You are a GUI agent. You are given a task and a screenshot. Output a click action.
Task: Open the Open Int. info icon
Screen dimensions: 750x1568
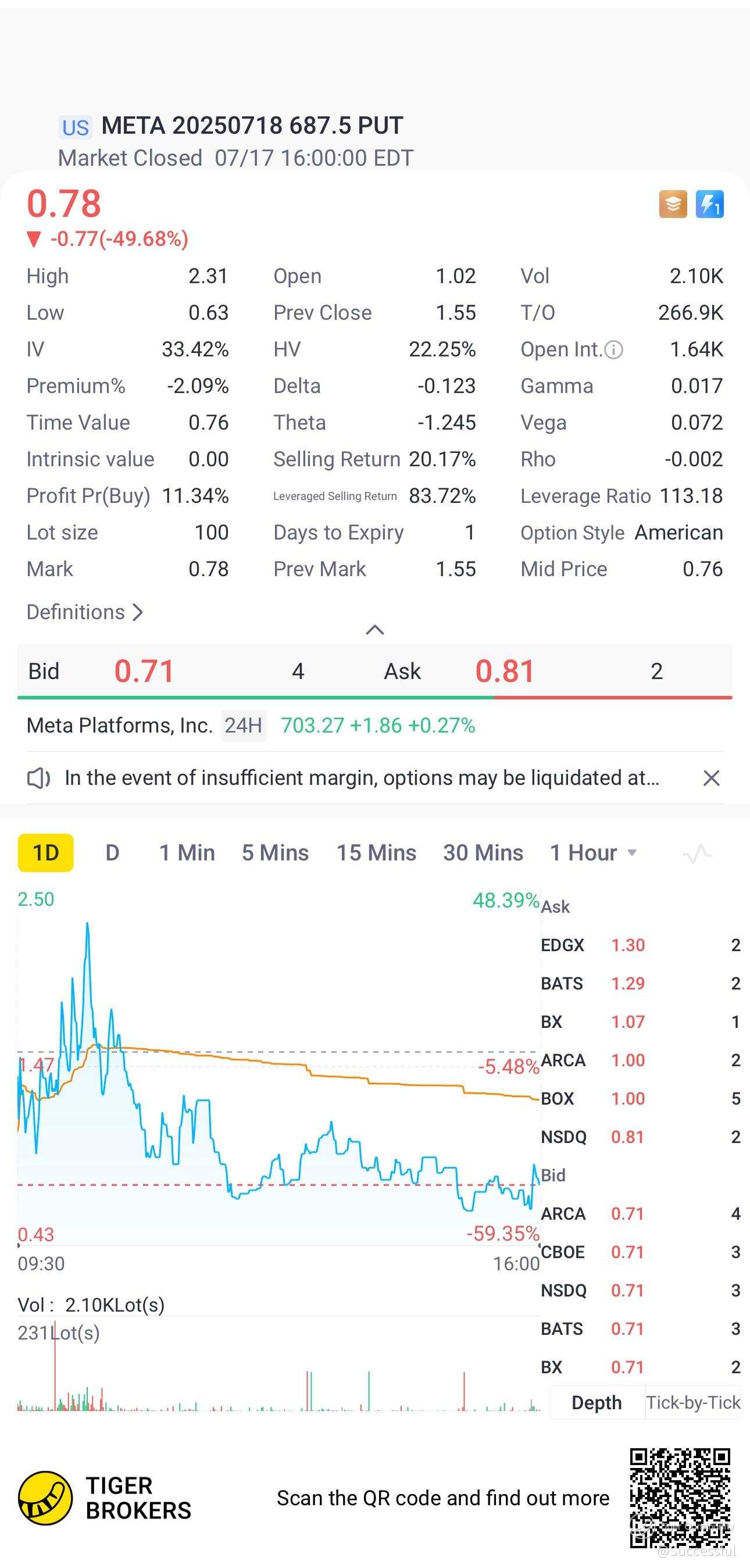point(615,350)
